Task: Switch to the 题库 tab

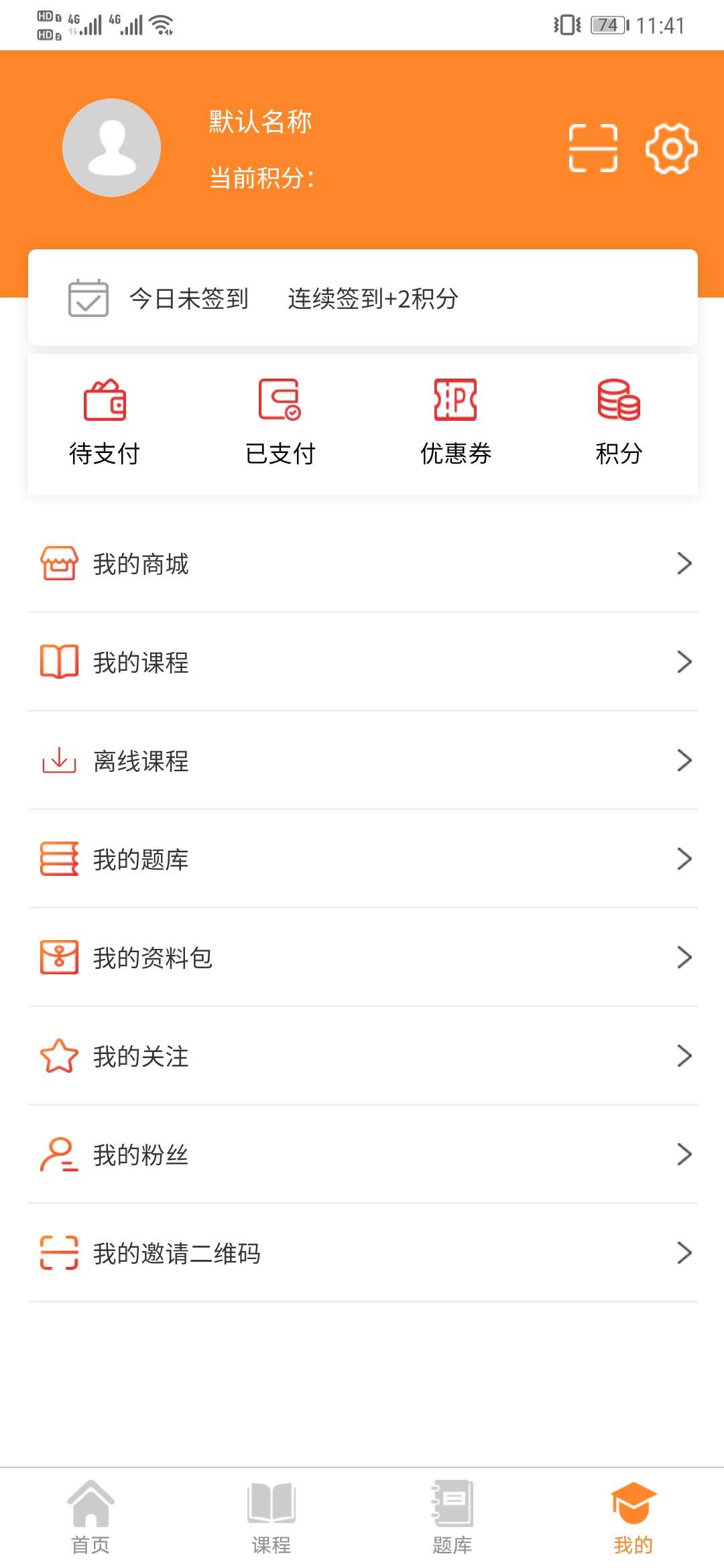Action: [x=452, y=1517]
